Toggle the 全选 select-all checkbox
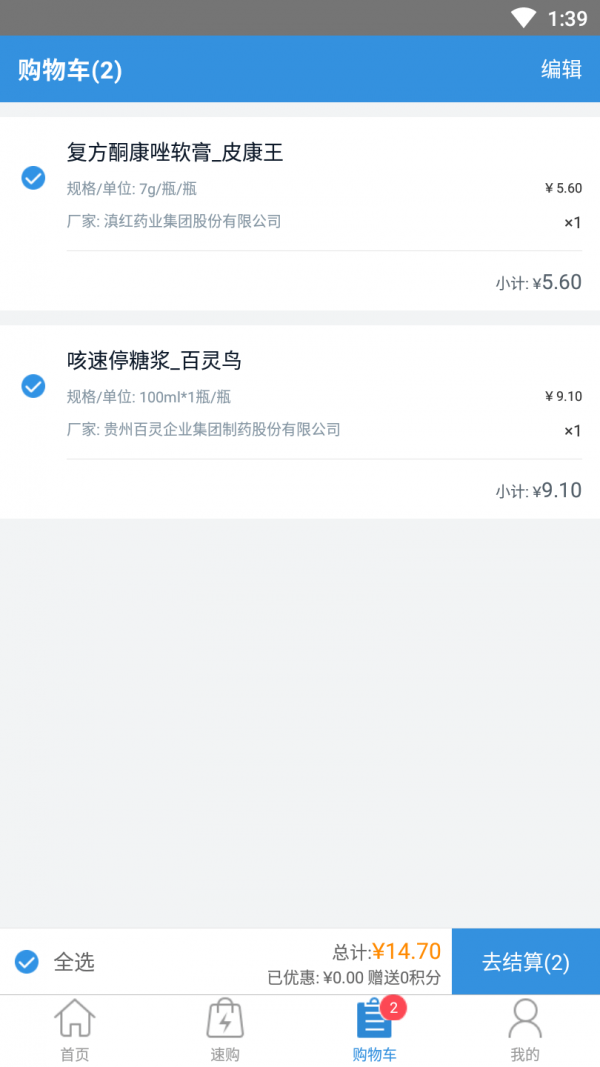600x1067 pixels. pyautogui.click(x=27, y=962)
